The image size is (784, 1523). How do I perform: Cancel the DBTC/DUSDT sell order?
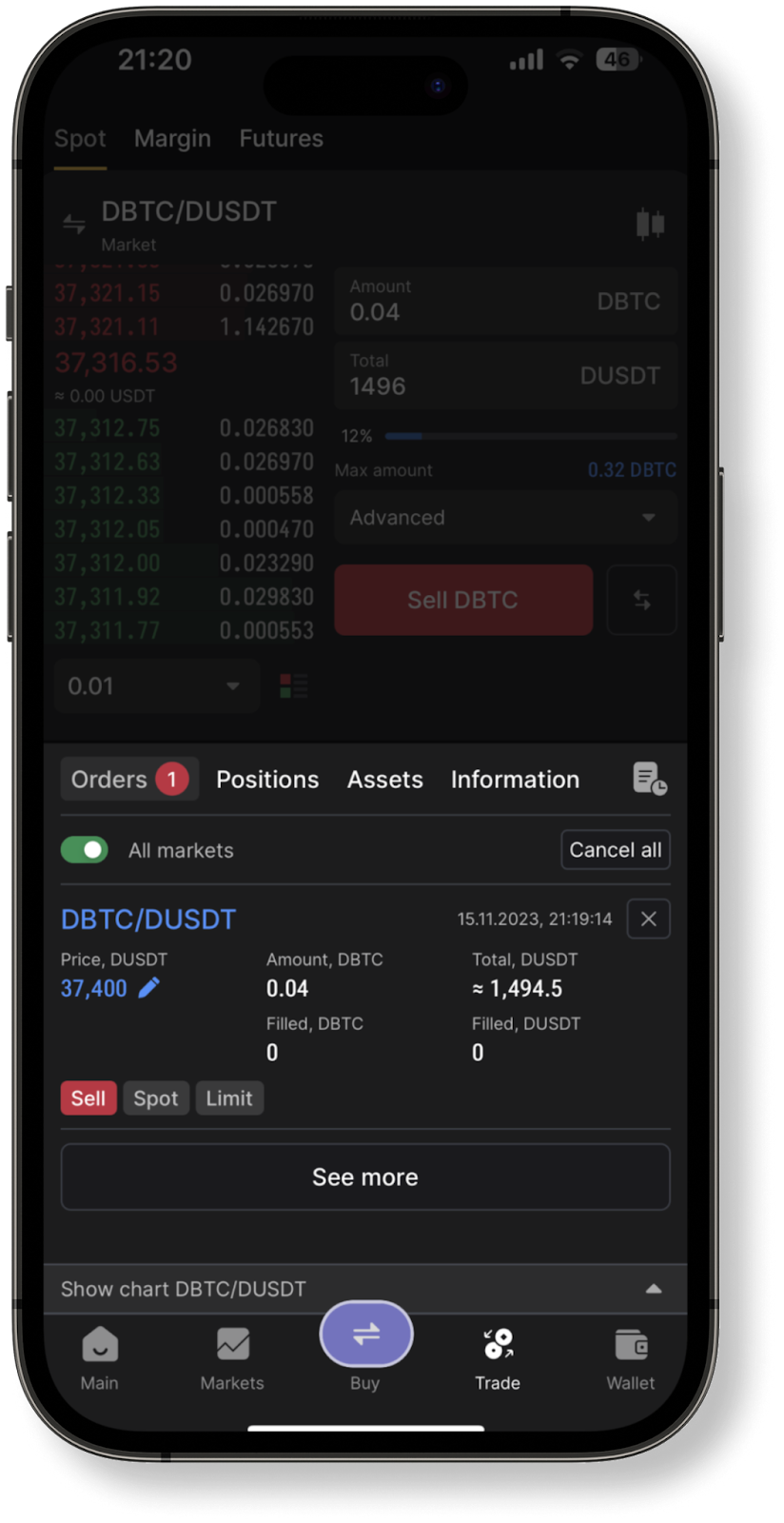coord(648,919)
